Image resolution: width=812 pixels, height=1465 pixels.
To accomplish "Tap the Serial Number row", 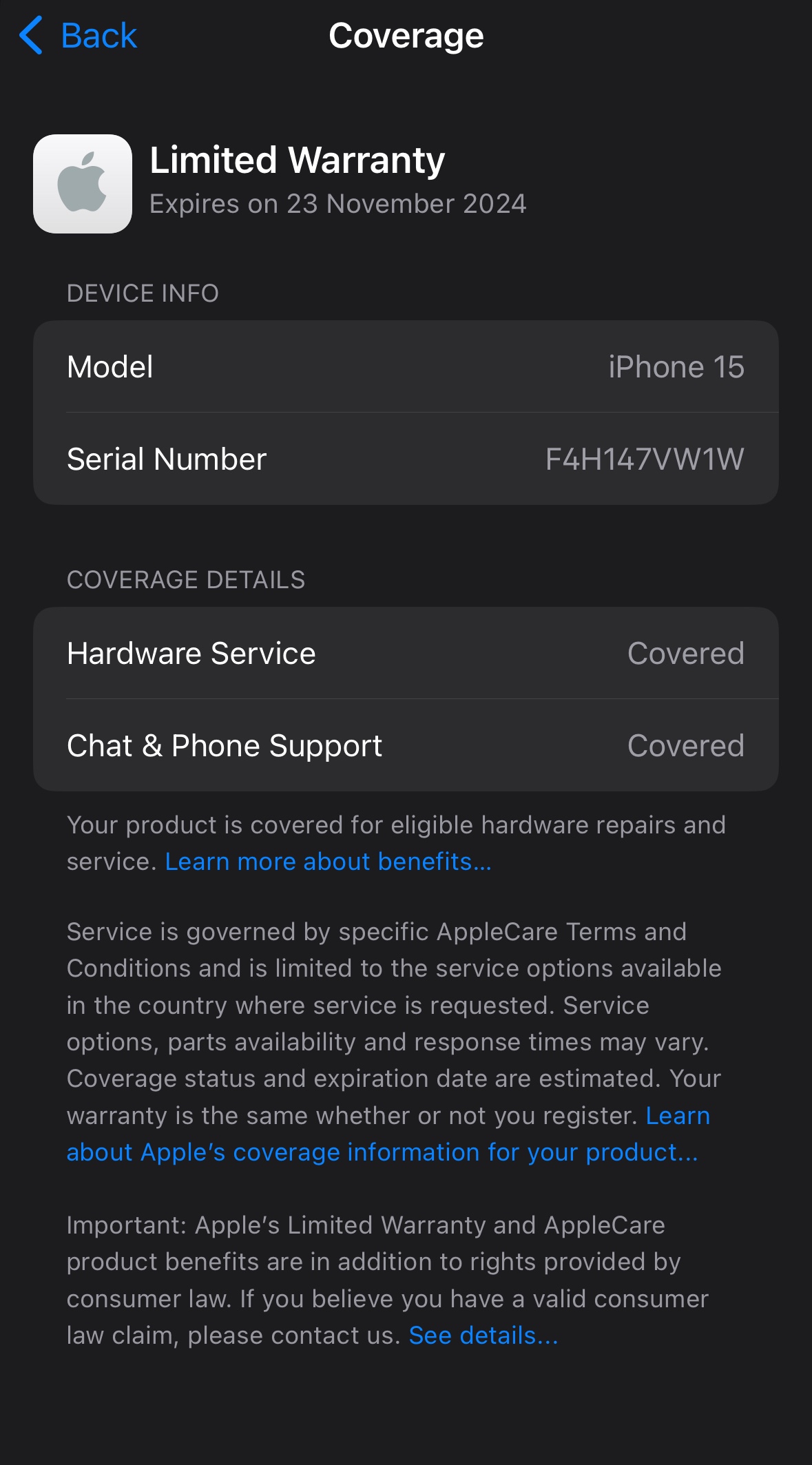I will tap(406, 458).
